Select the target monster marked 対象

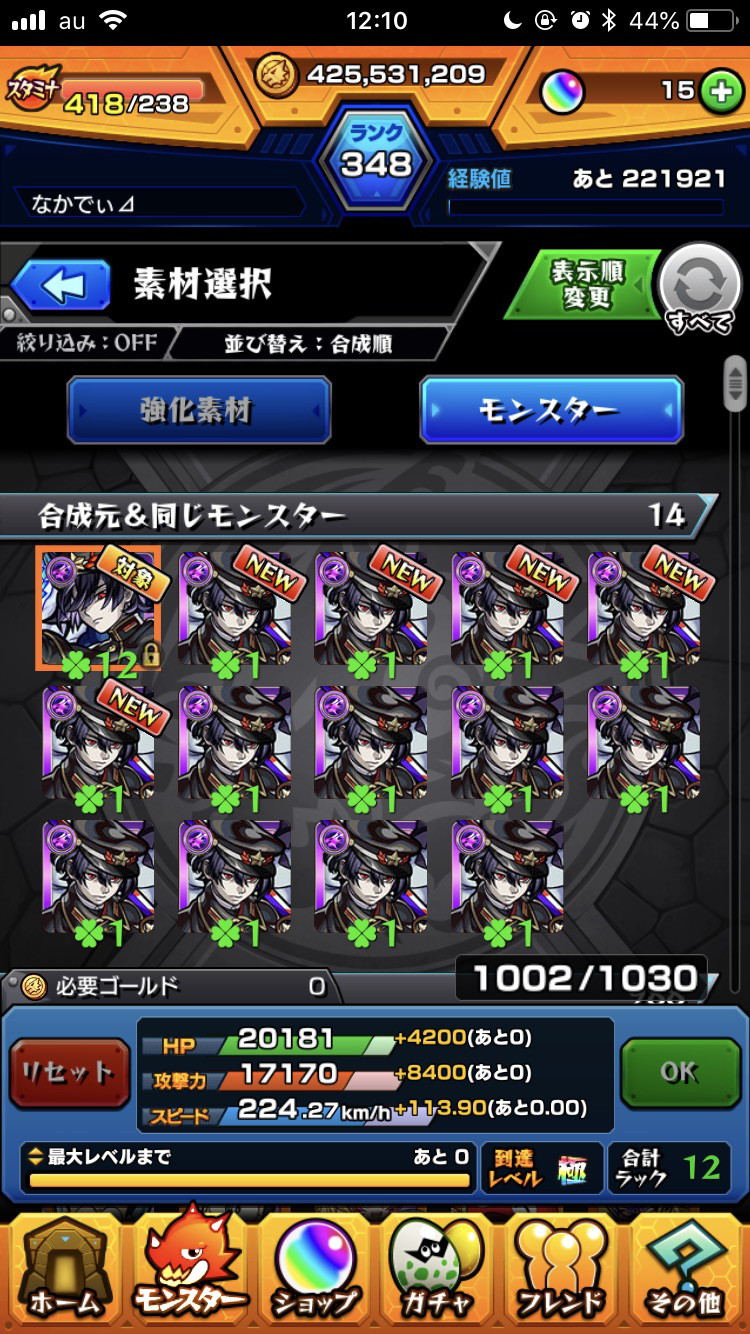tap(98, 607)
